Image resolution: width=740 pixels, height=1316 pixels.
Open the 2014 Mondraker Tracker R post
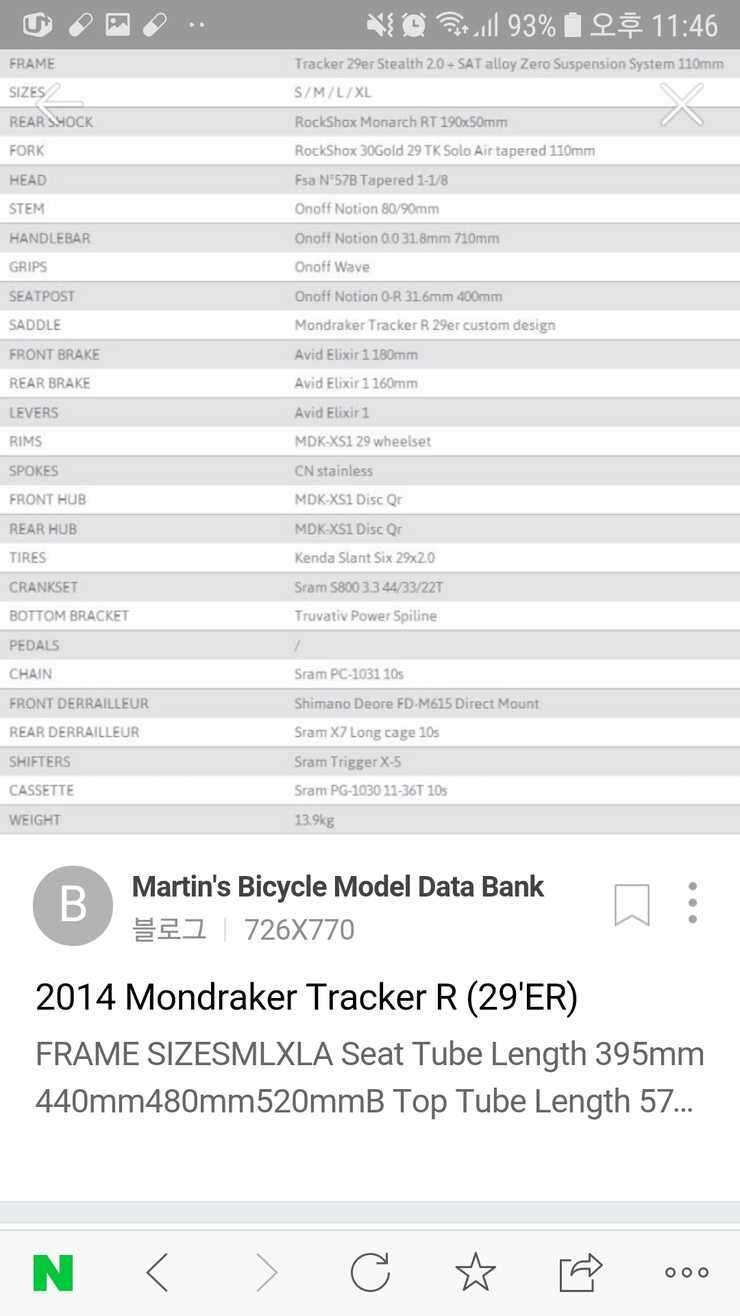click(307, 997)
